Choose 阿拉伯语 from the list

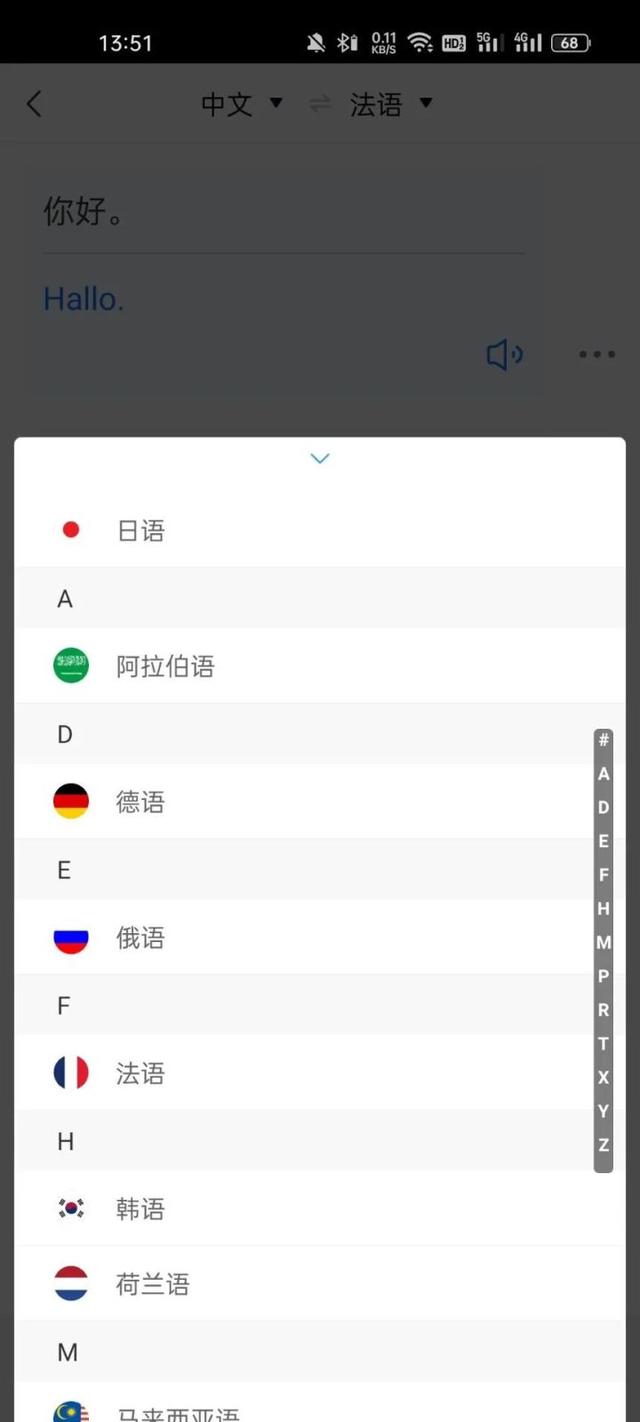pyautogui.click(x=320, y=666)
